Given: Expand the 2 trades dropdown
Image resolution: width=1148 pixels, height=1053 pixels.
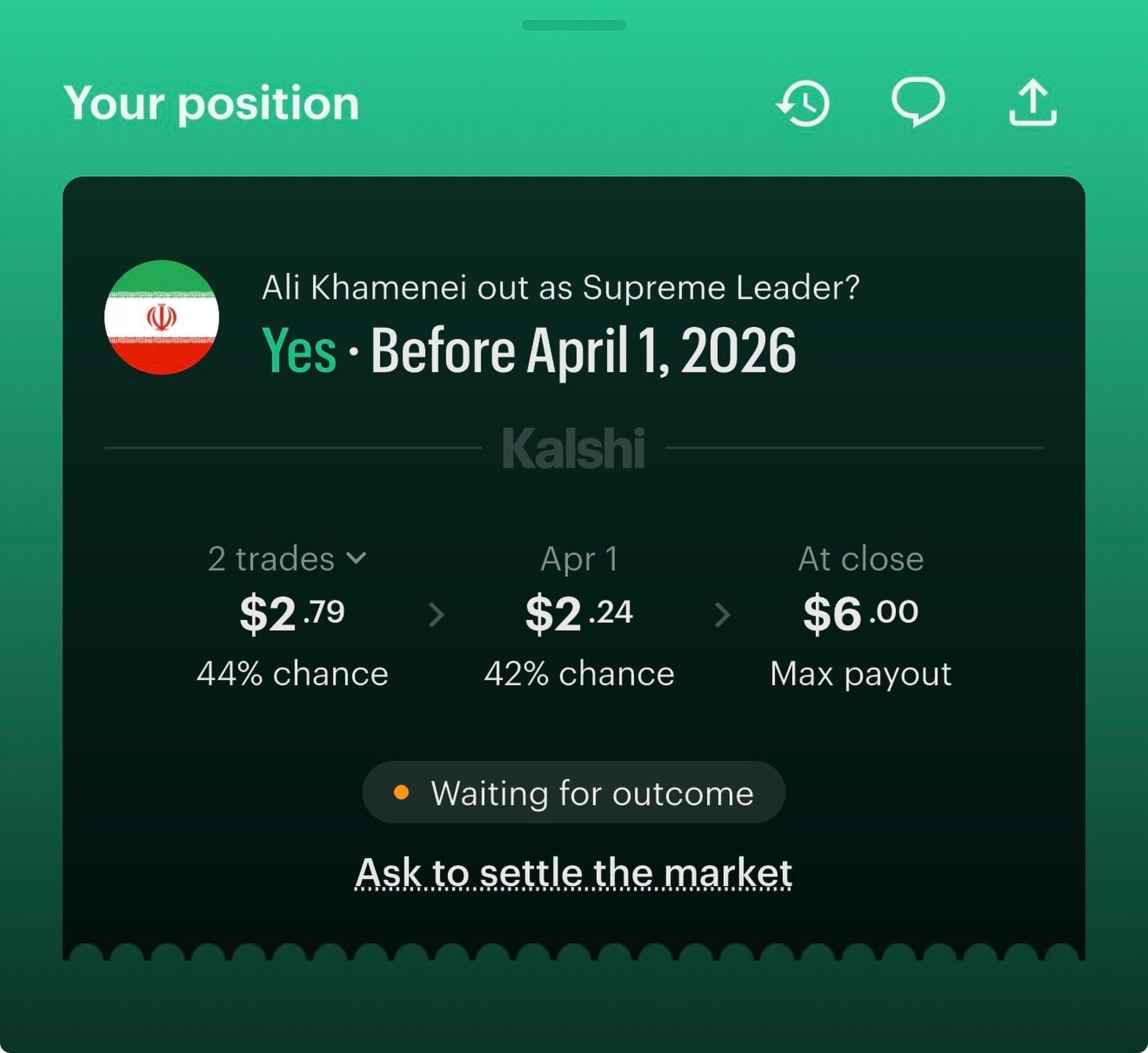Looking at the screenshot, I should coord(287,558).
